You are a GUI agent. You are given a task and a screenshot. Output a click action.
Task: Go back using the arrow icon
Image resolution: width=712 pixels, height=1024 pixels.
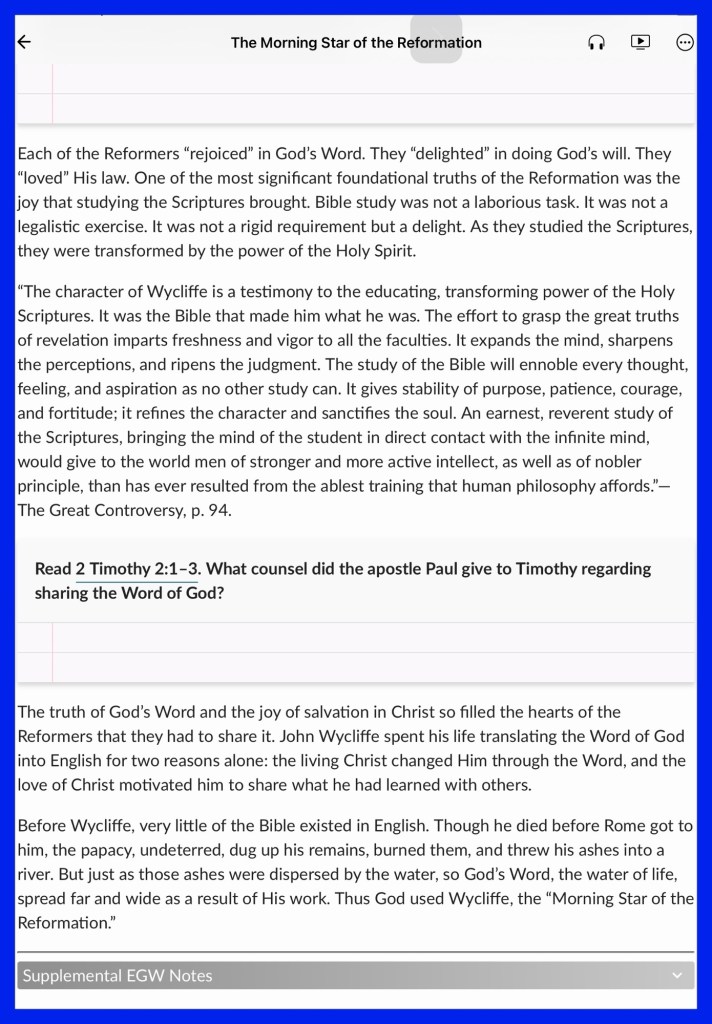tap(24, 42)
